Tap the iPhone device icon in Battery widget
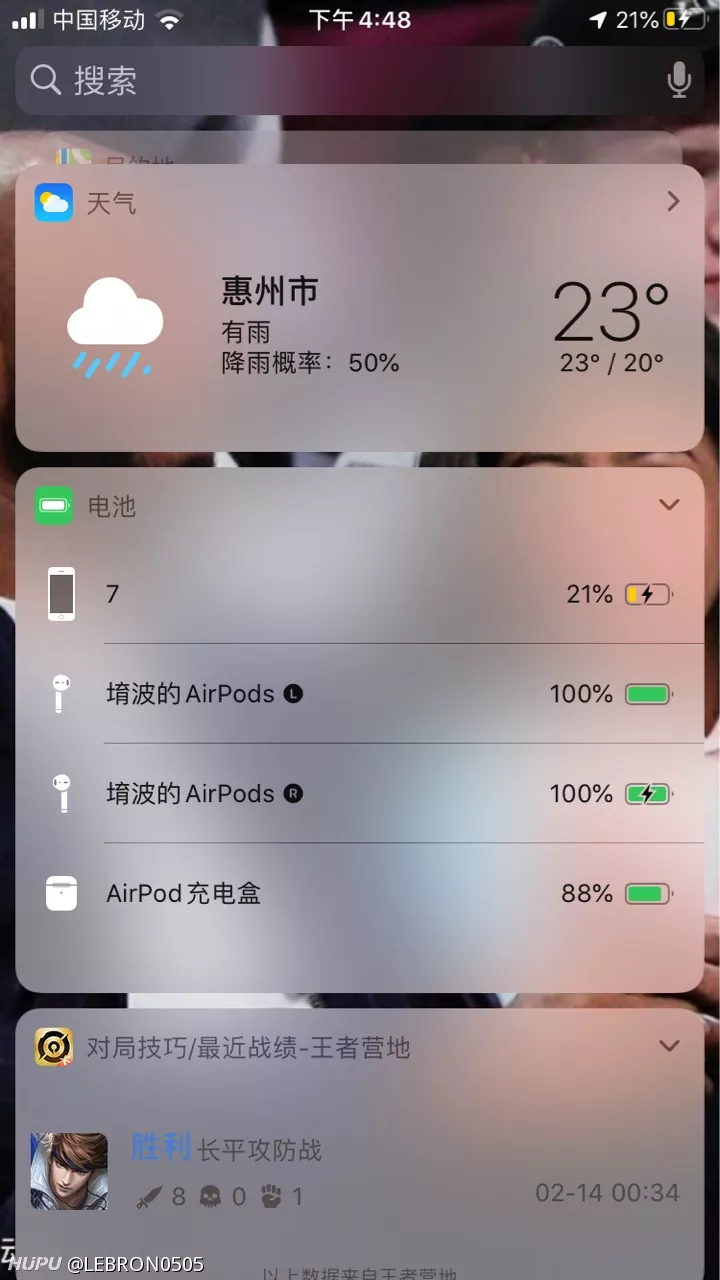 pos(62,593)
